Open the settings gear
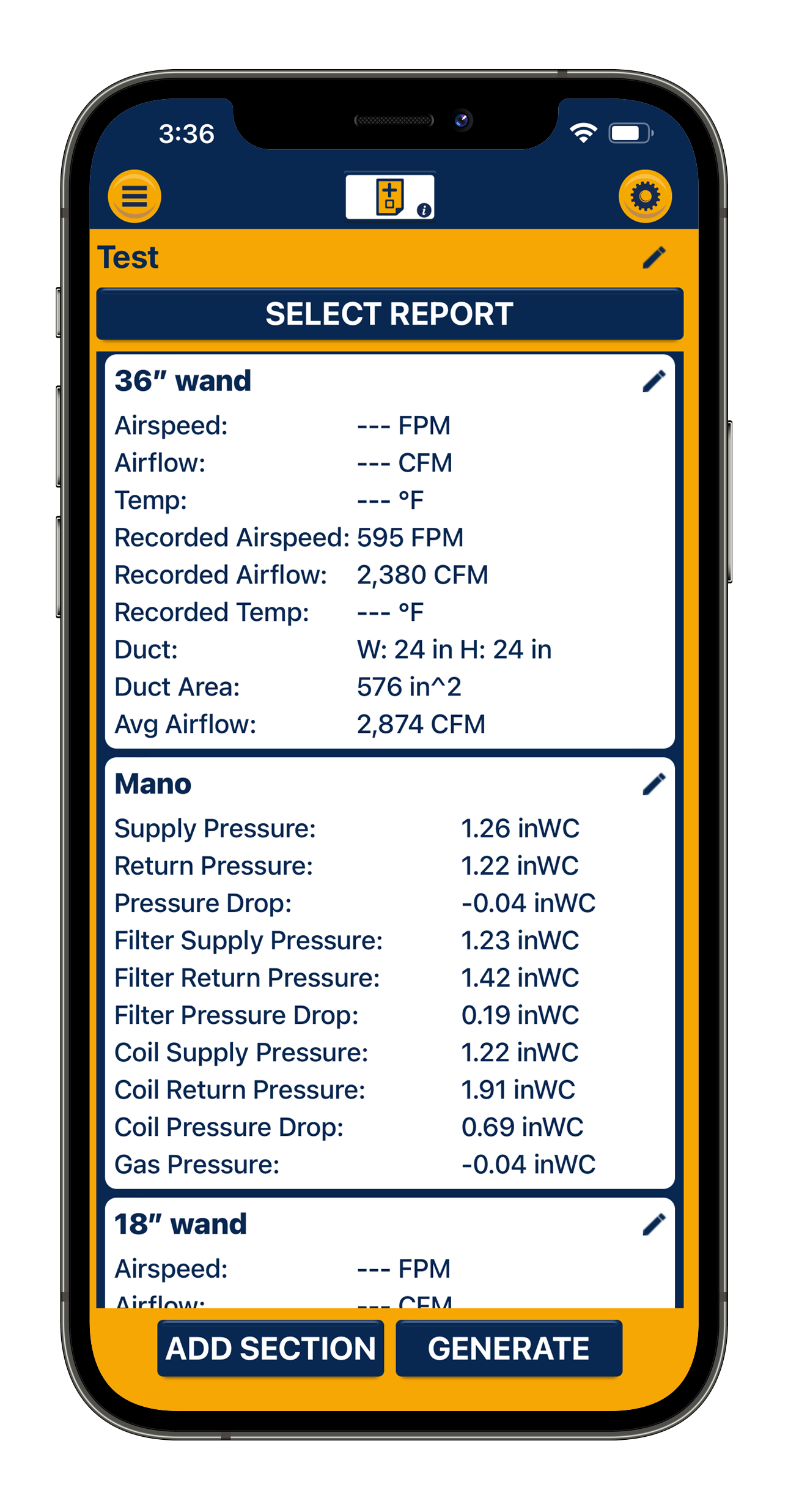 [x=645, y=196]
